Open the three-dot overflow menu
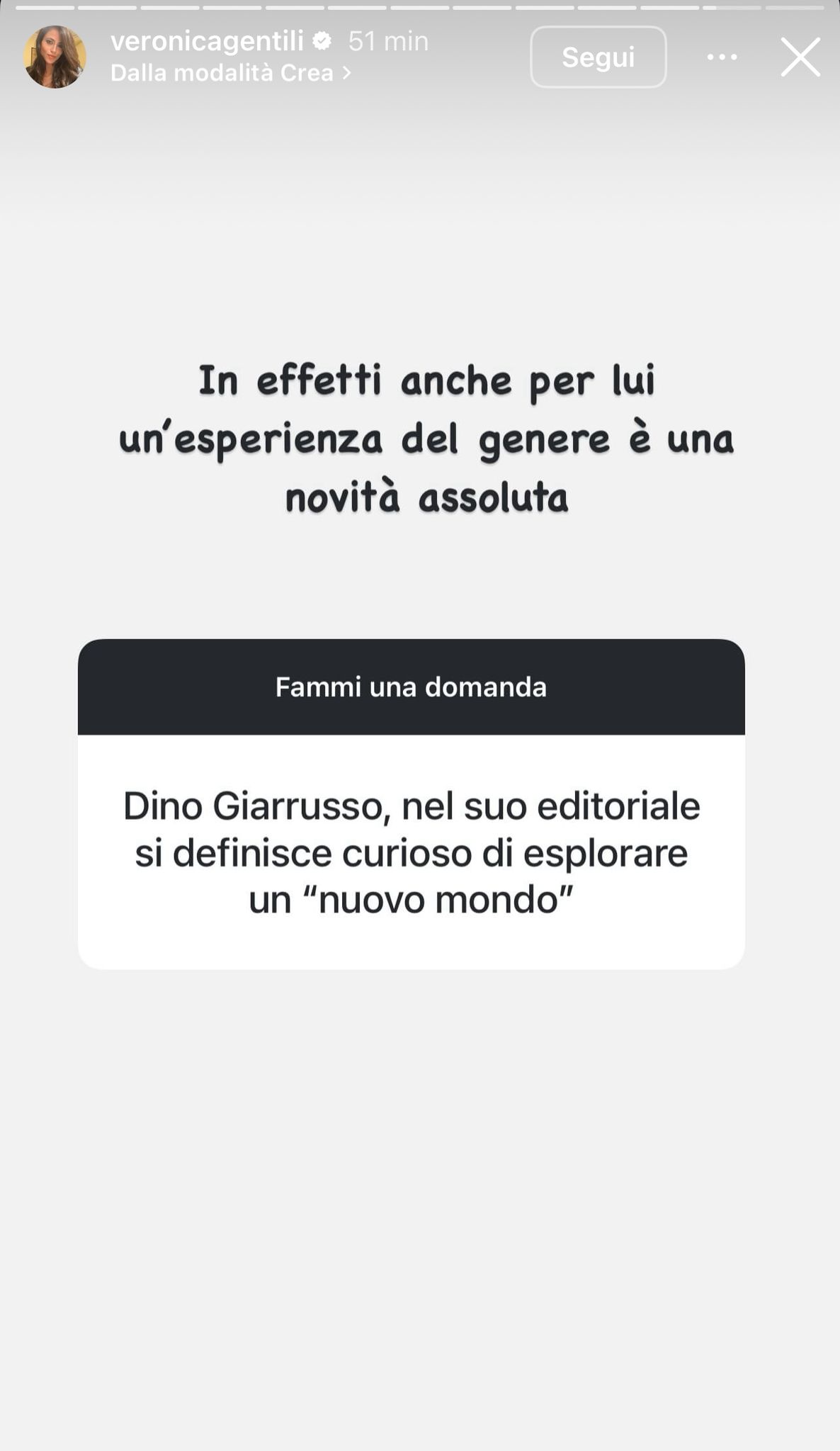 pos(722,57)
